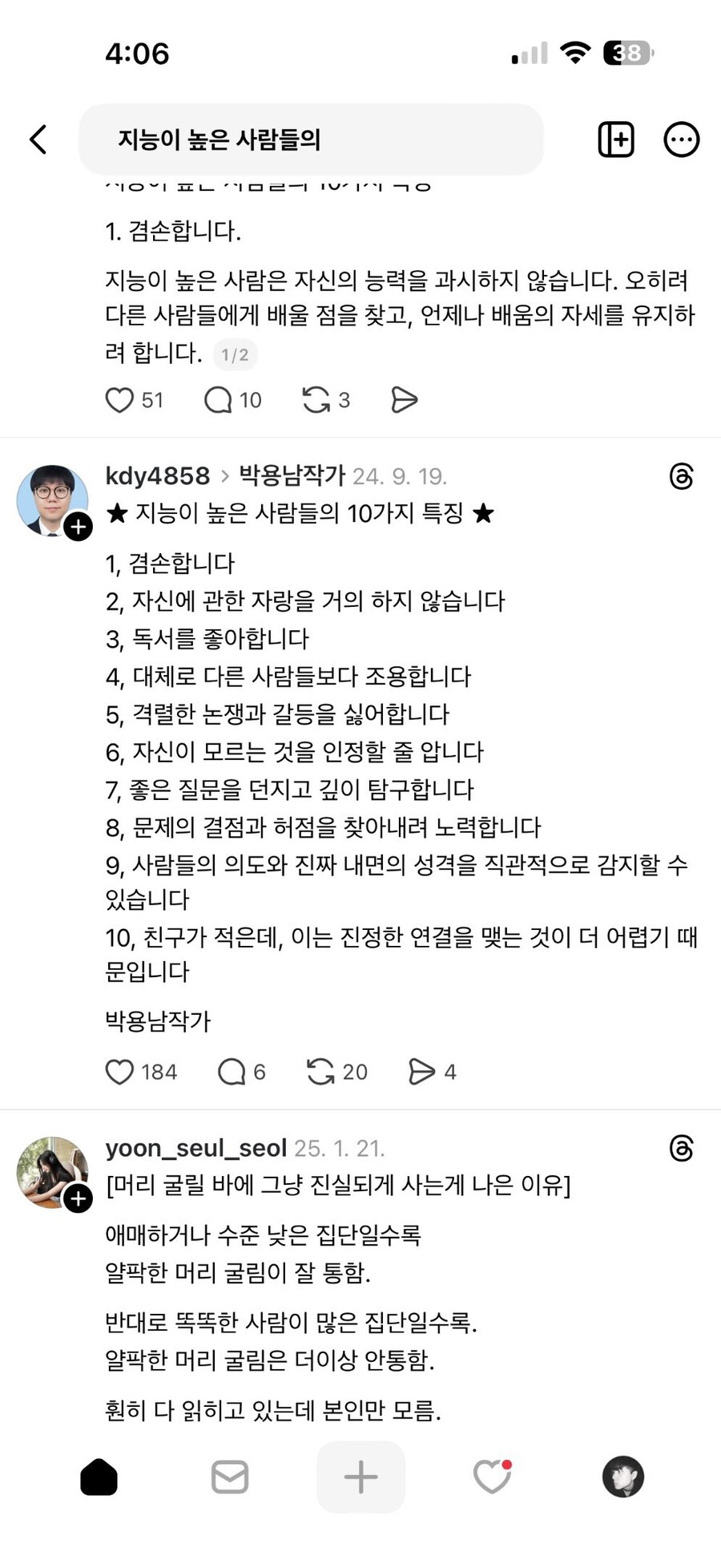
Task: Switch to the Activity tab with notification dot
Action: [x=492, y=1477]
